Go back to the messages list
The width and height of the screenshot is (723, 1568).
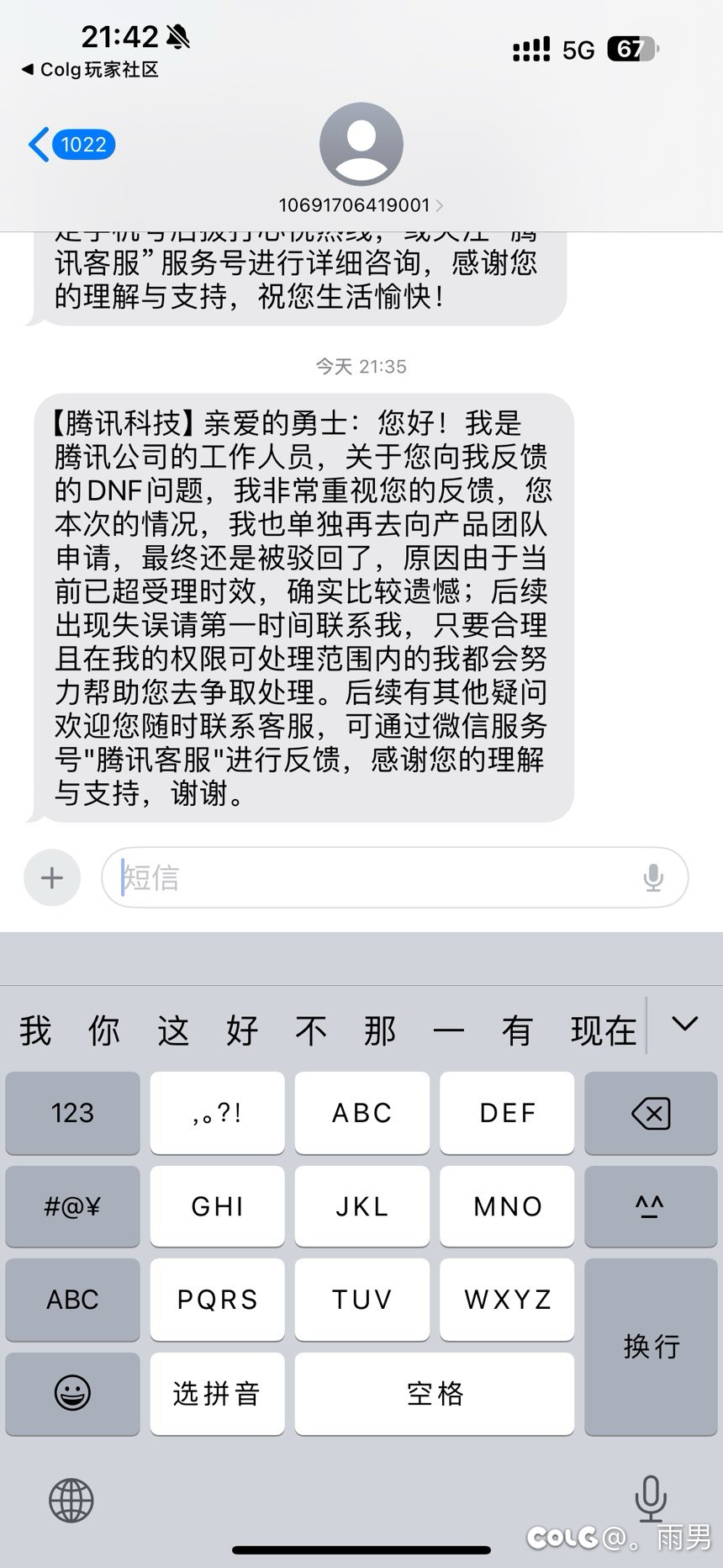click(71, 145)
